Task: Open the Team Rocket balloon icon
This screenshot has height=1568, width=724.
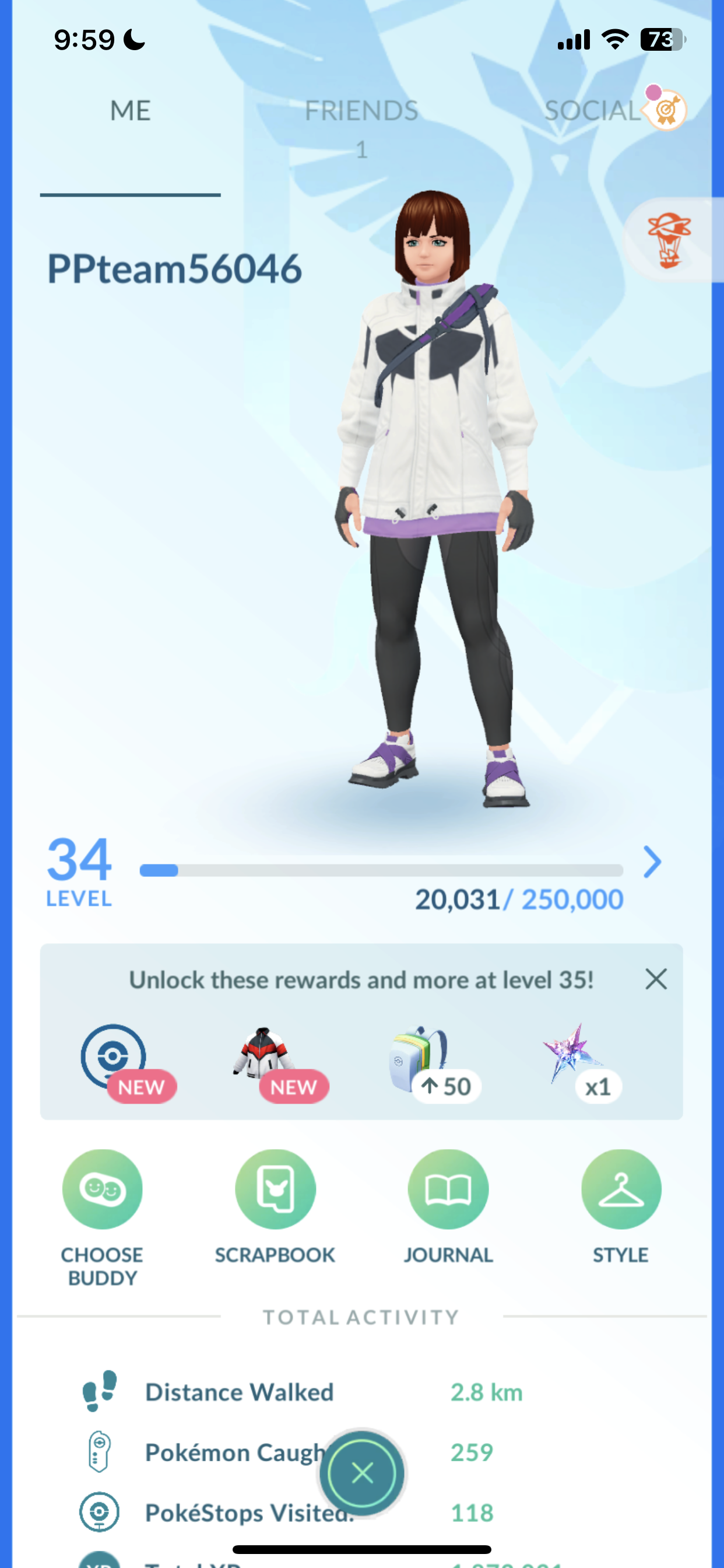Action: coord(669,240)
